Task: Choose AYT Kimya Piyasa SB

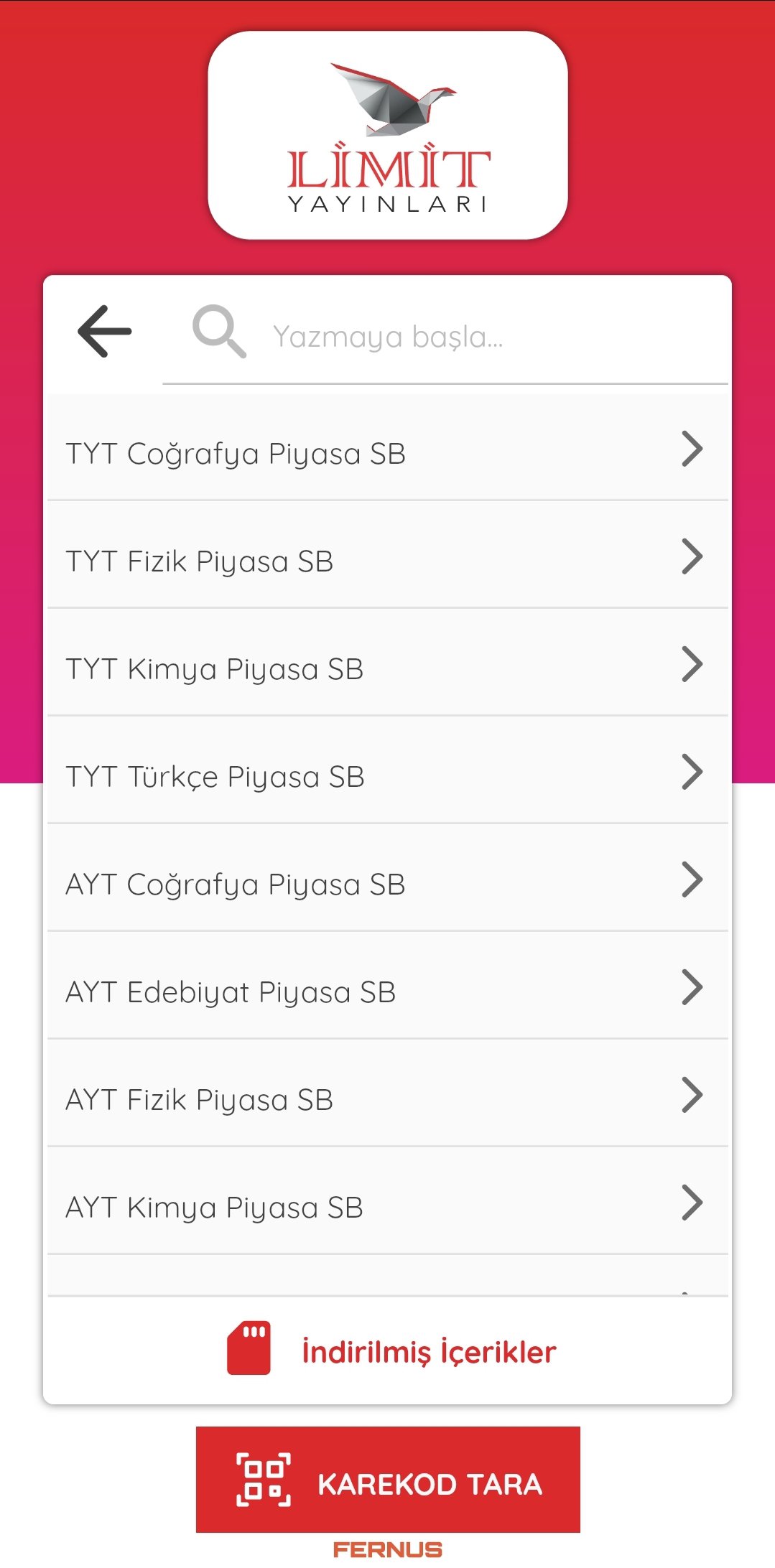Action: tap(387, 1206)
